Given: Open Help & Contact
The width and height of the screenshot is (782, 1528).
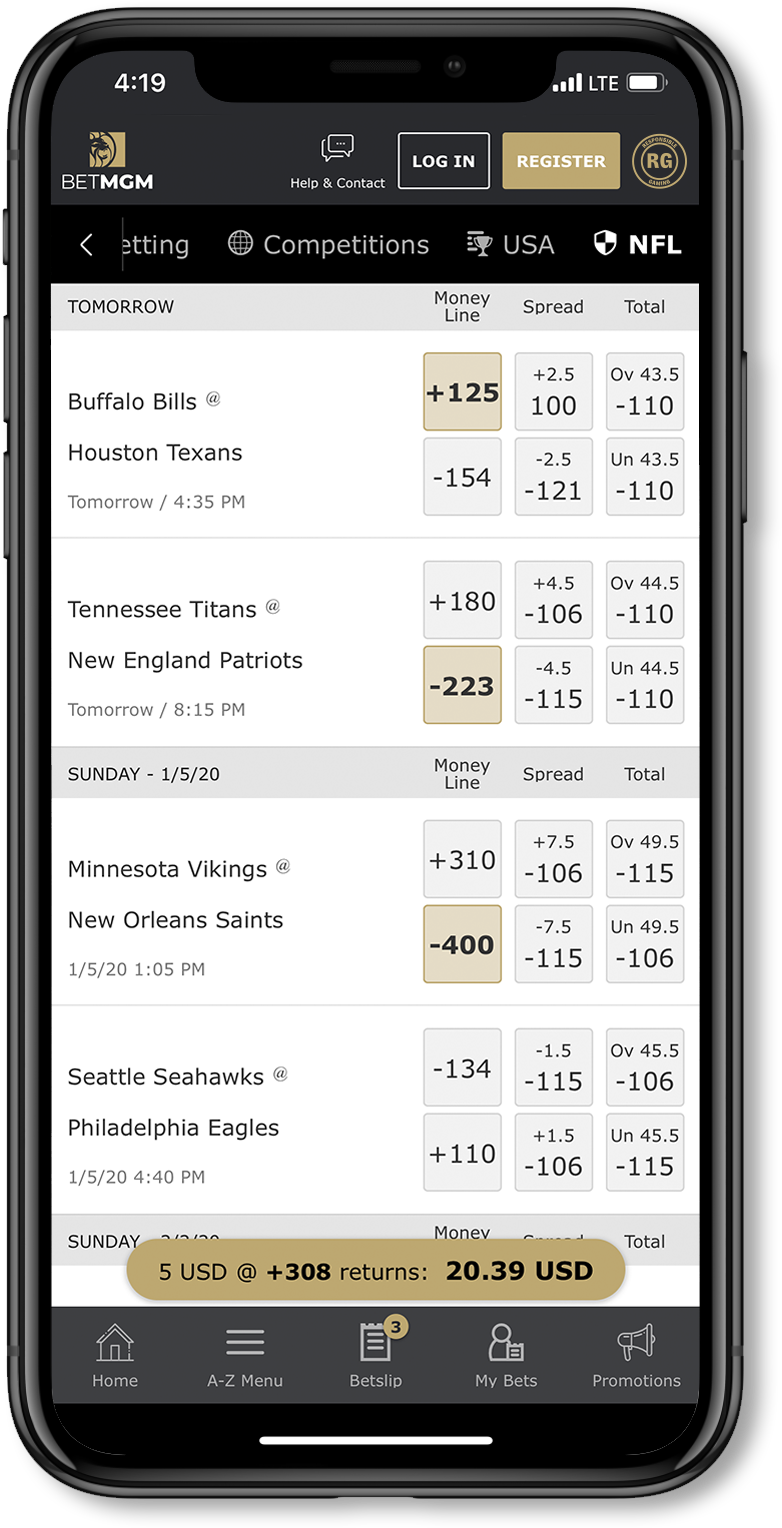Looking at the screenshot, I should click(x=338, y=162).
